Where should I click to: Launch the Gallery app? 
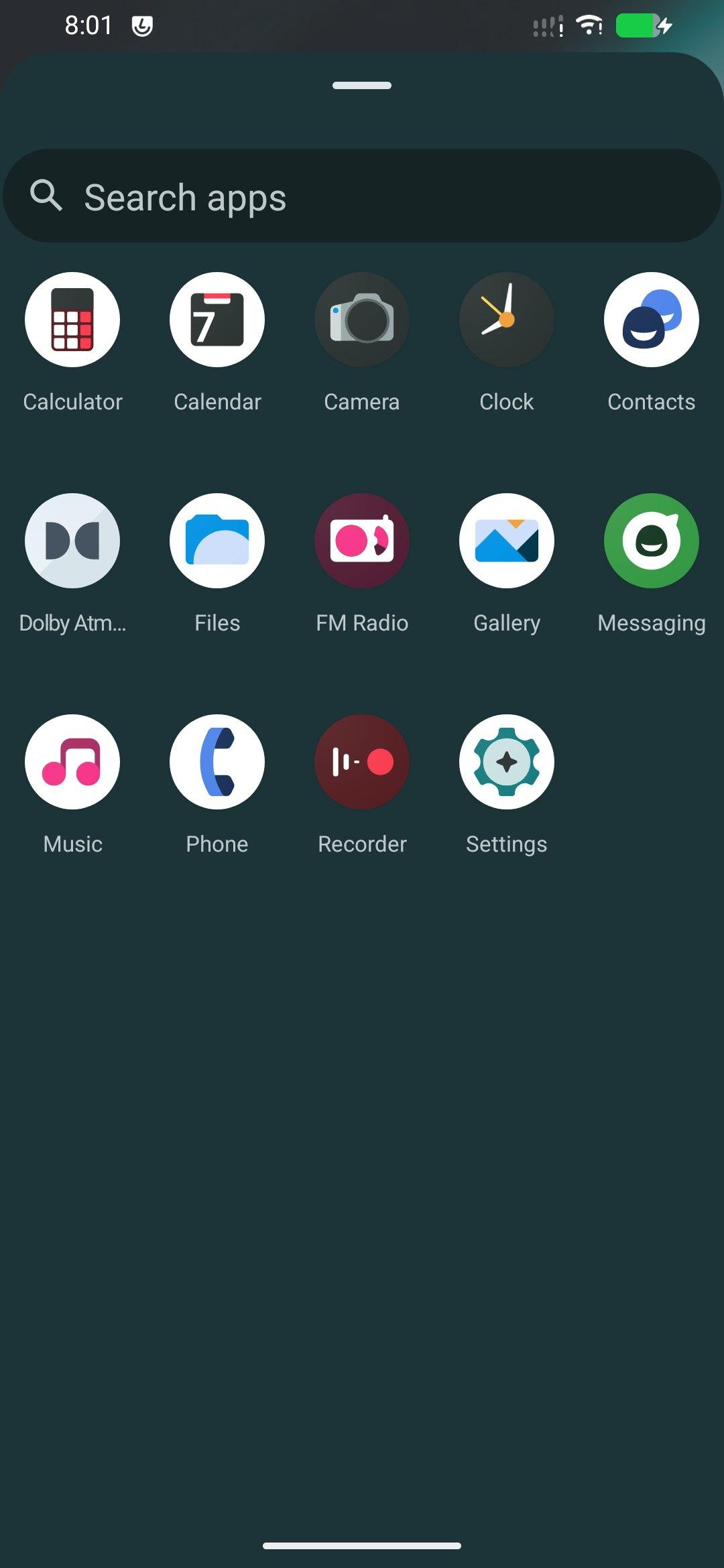click(x=506, y=541)
